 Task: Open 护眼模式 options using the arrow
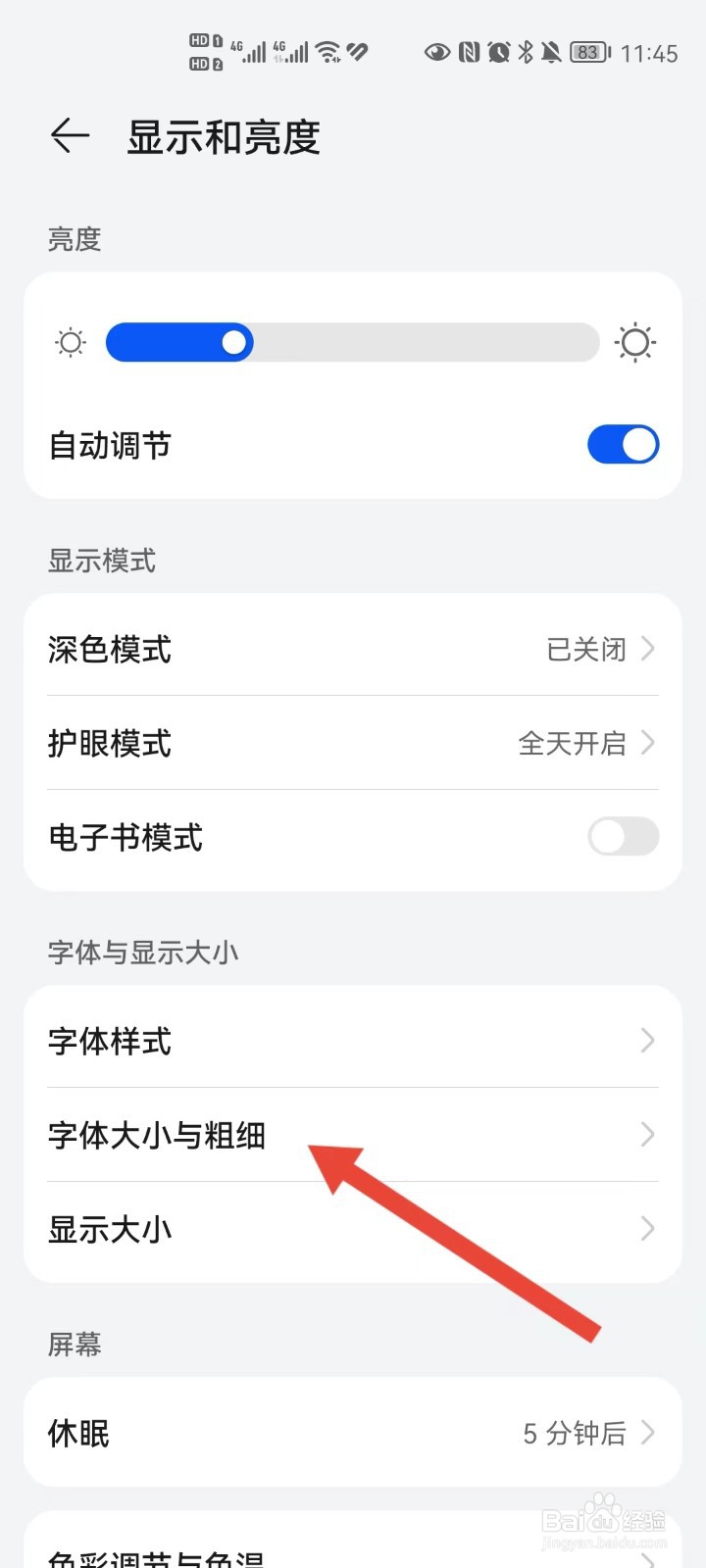coord(646,743)
